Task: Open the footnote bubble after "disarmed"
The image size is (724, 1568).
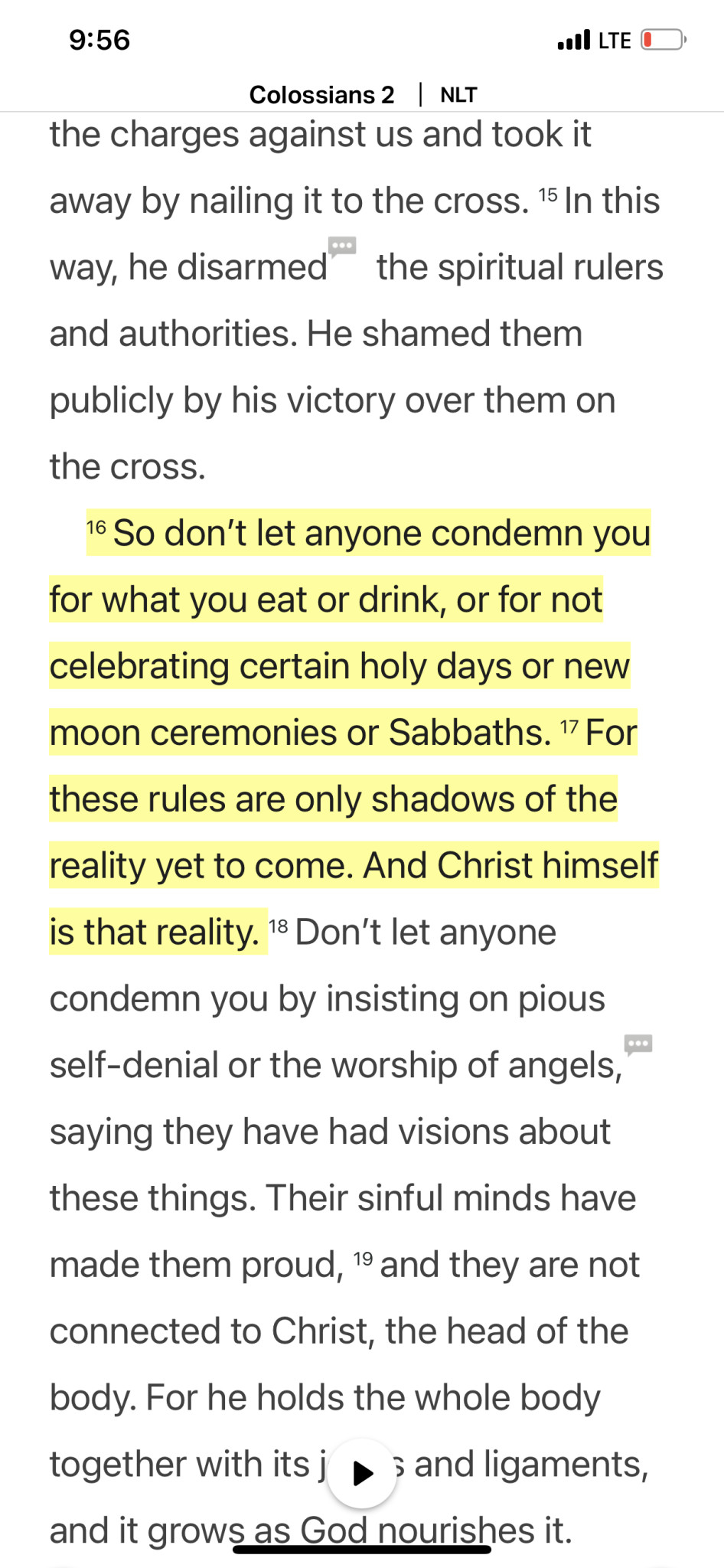Action: click(x=342, y=247)
